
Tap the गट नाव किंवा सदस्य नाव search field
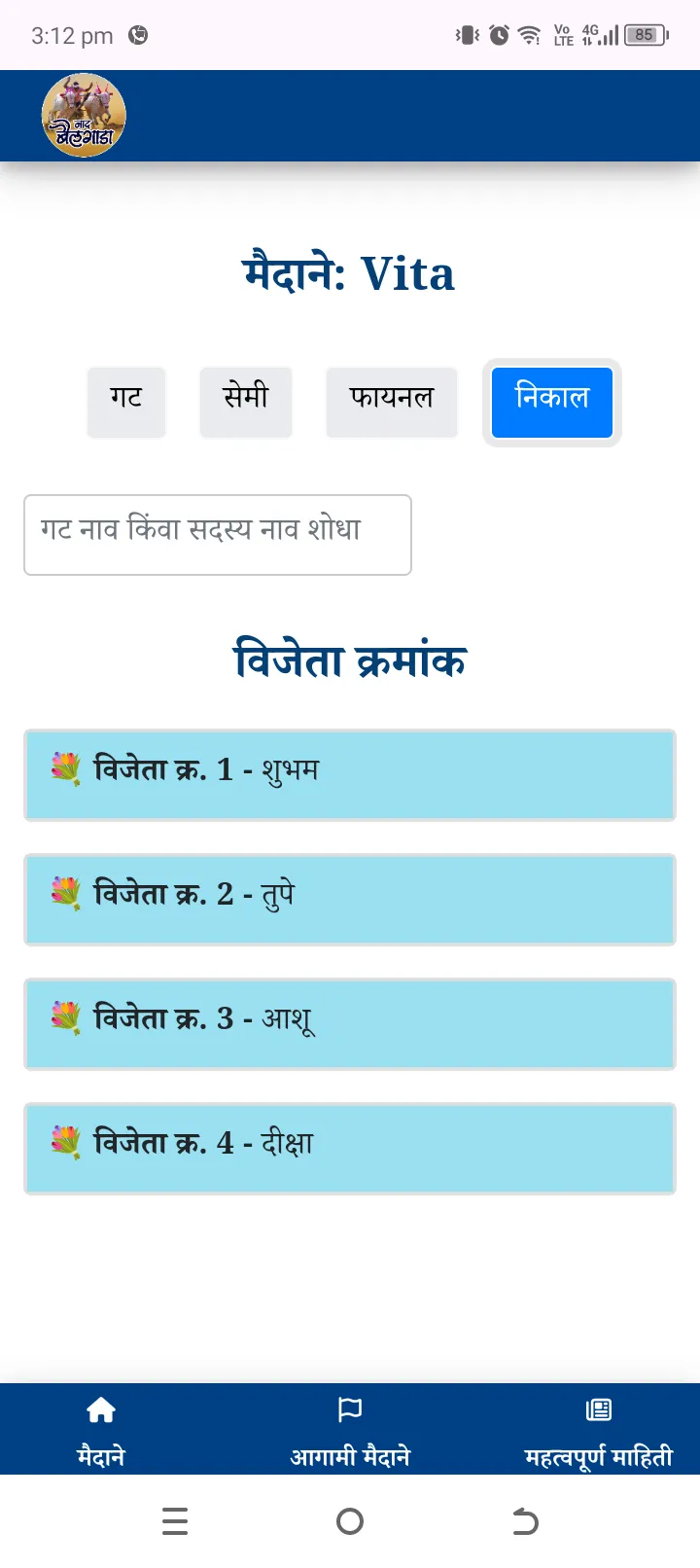218,535
